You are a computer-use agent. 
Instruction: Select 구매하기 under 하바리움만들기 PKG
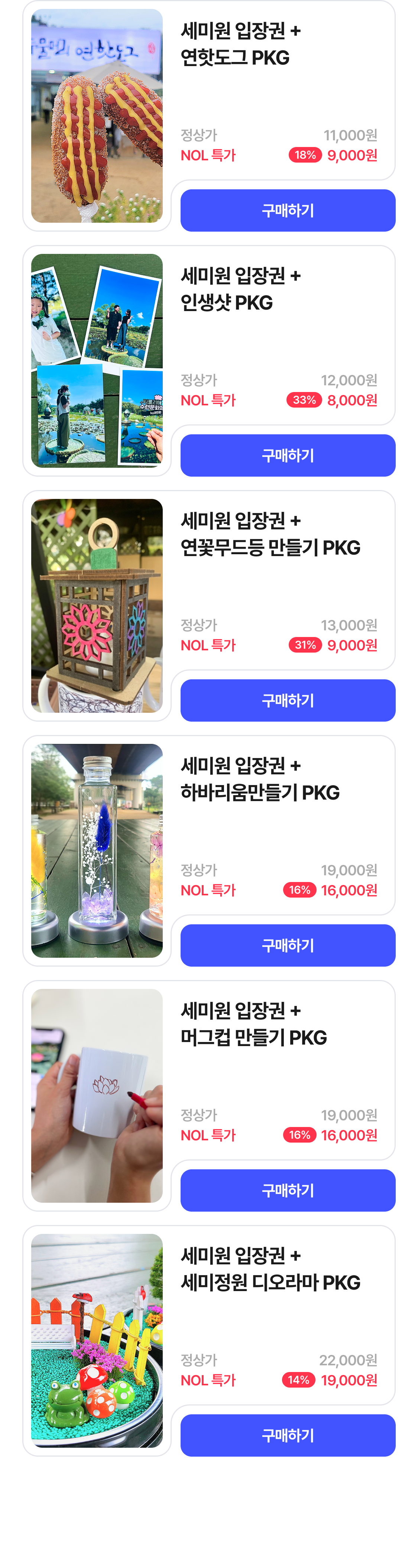288,945
